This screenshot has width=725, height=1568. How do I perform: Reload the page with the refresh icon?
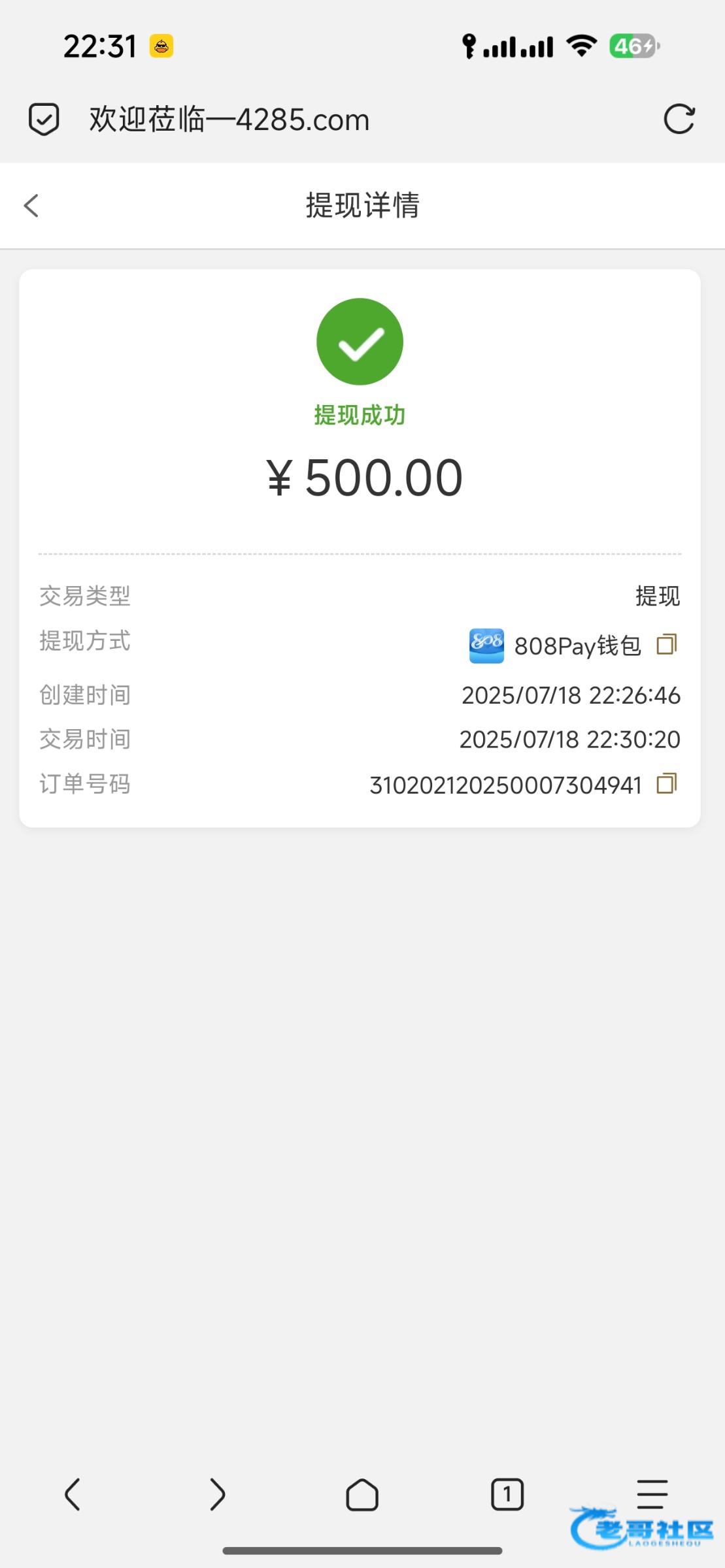tap(679, 119)
